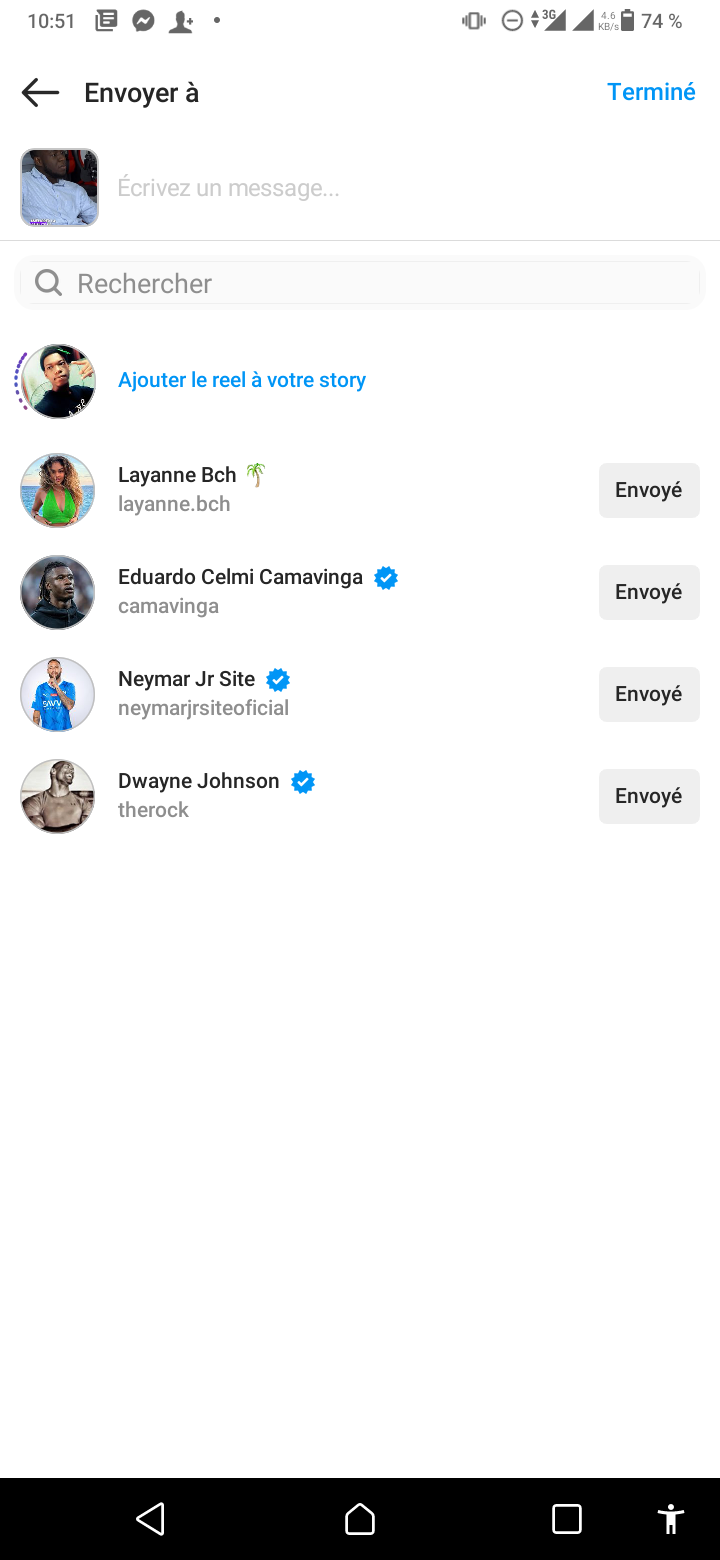Screen dimensions: 720x1560
Task: Go back using the top-left arrow
Action: (40, 93)
